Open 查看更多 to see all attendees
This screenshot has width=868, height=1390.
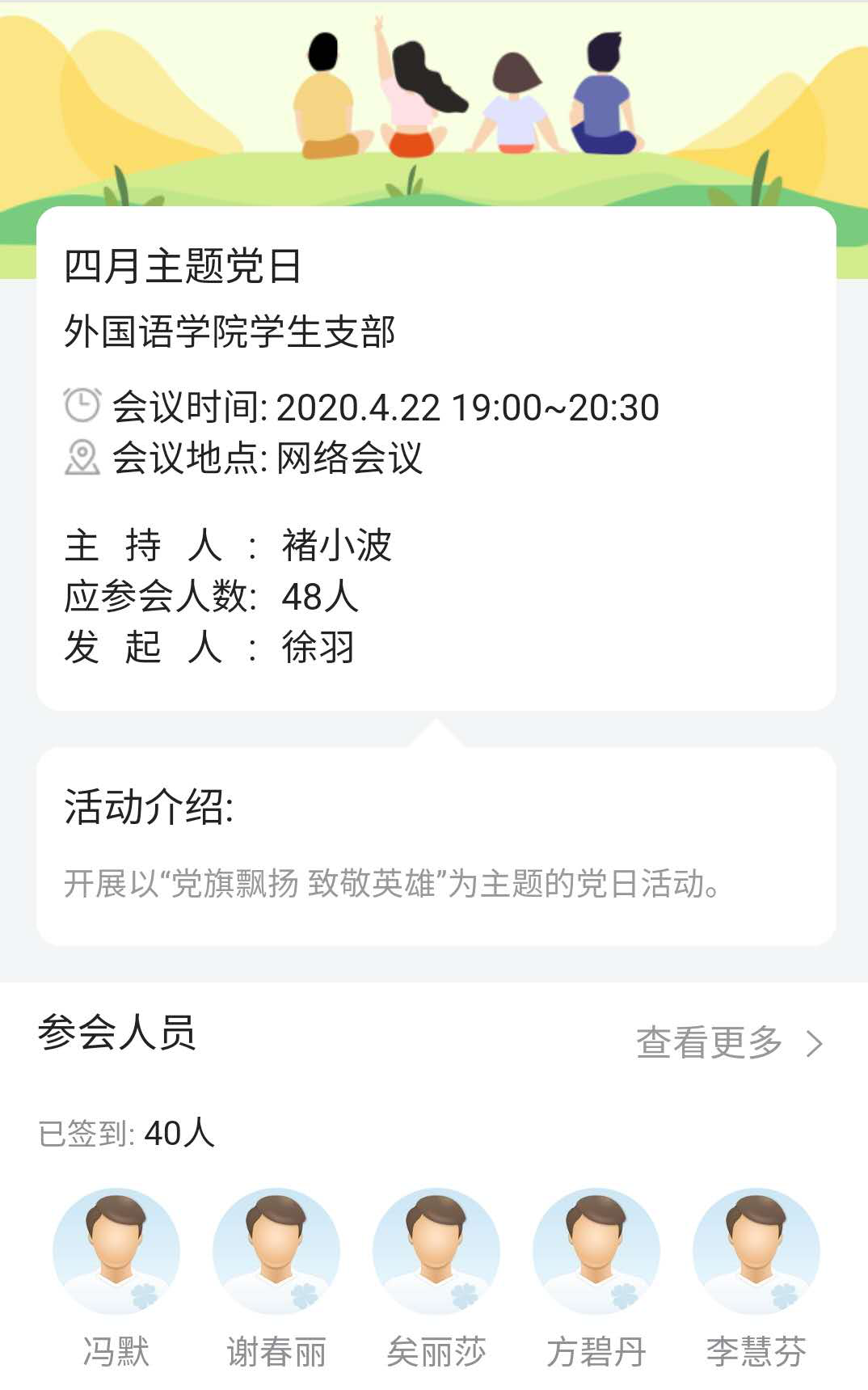coord(729,1042)
